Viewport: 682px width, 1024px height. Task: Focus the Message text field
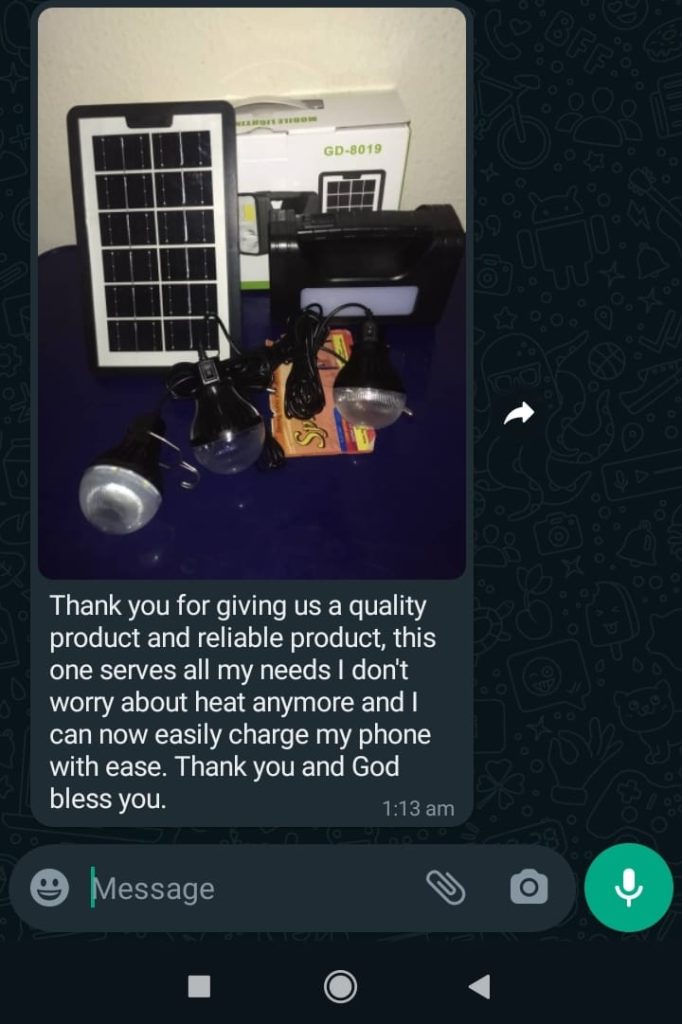point(250,888)
